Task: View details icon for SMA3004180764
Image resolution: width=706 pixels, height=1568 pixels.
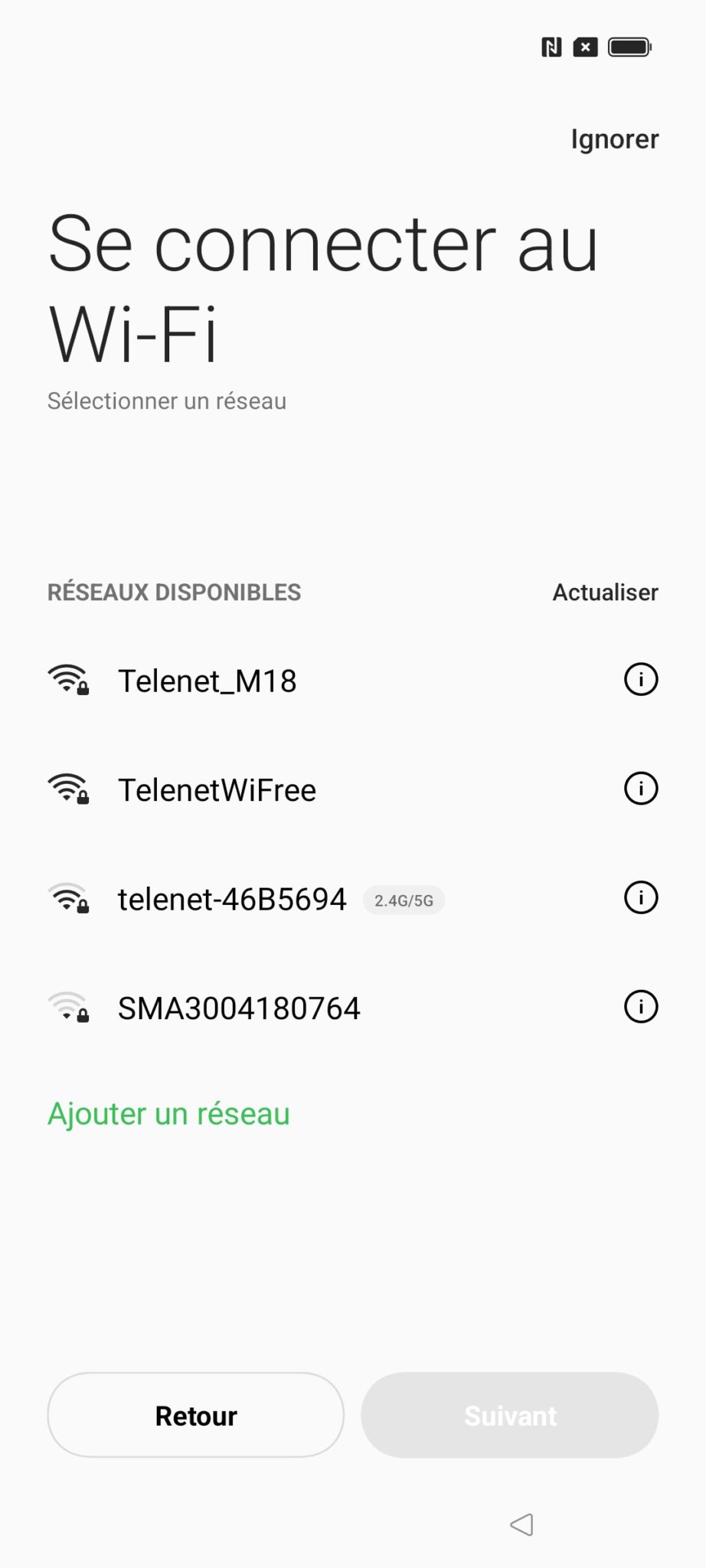Action: [641, 1008]
